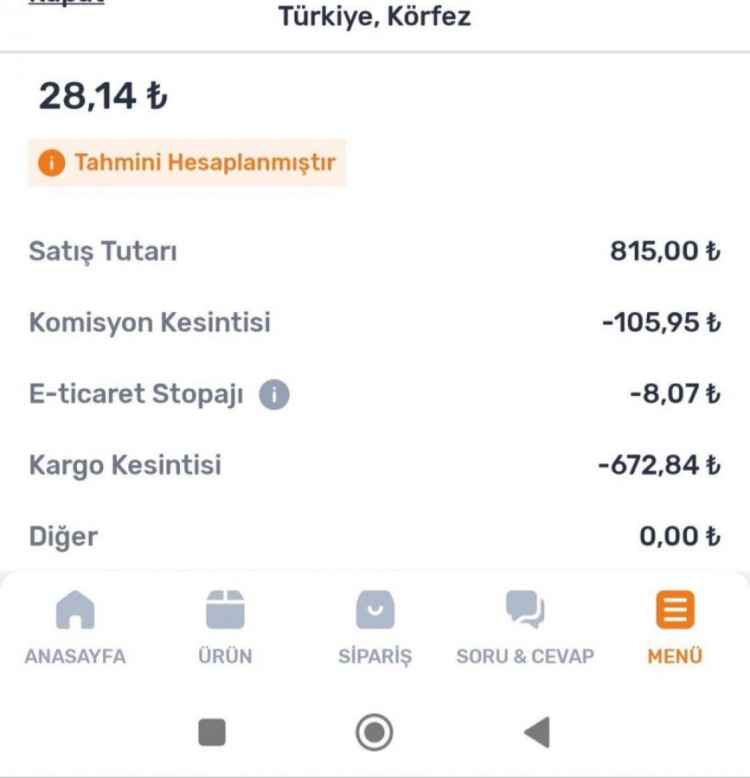750x778 pixels.
Task: Switch to the Ürün tab
Action: pos(225,627)
